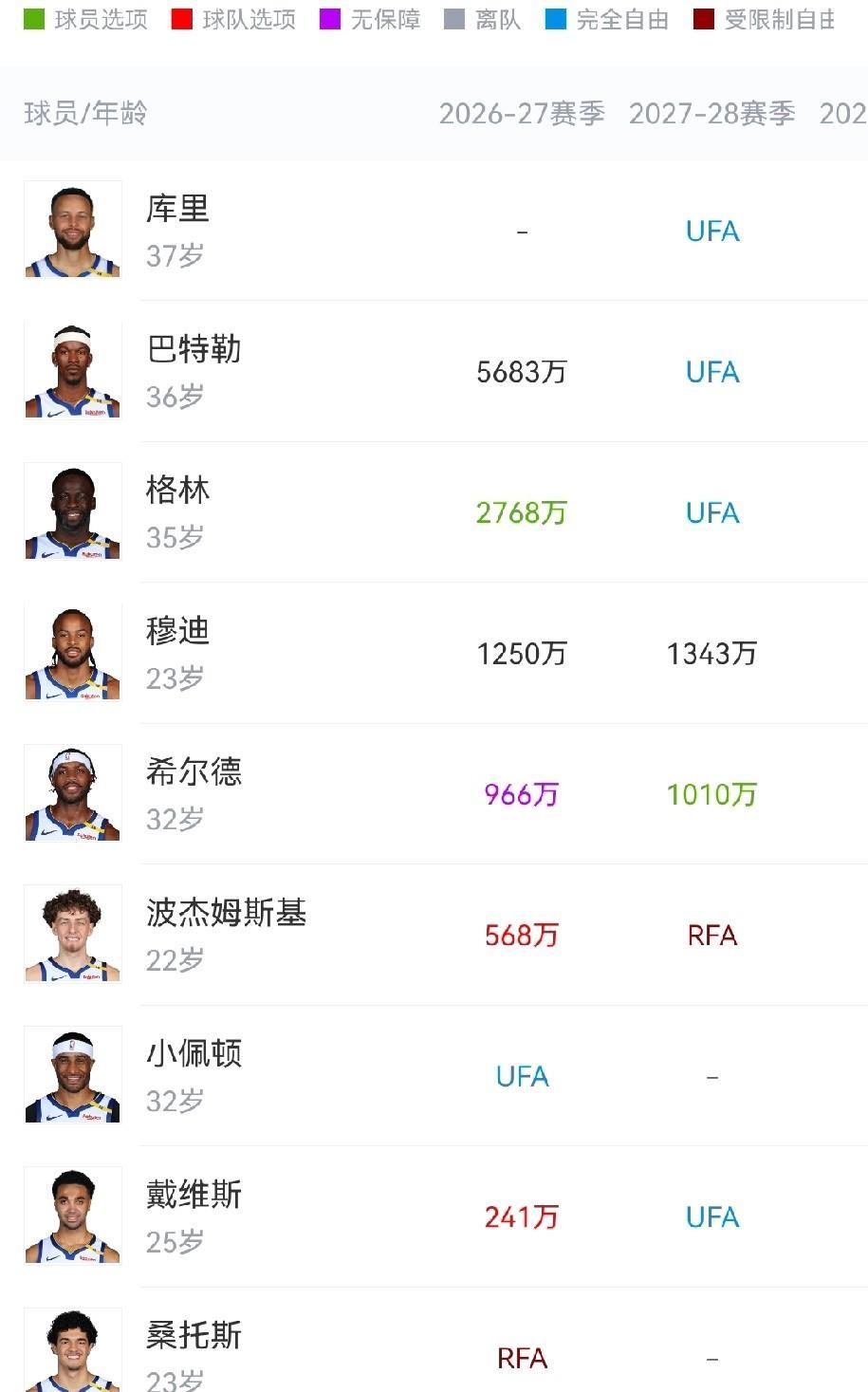View 小佩顿's player row
868x1392 pixels.
pos(434,1075)
